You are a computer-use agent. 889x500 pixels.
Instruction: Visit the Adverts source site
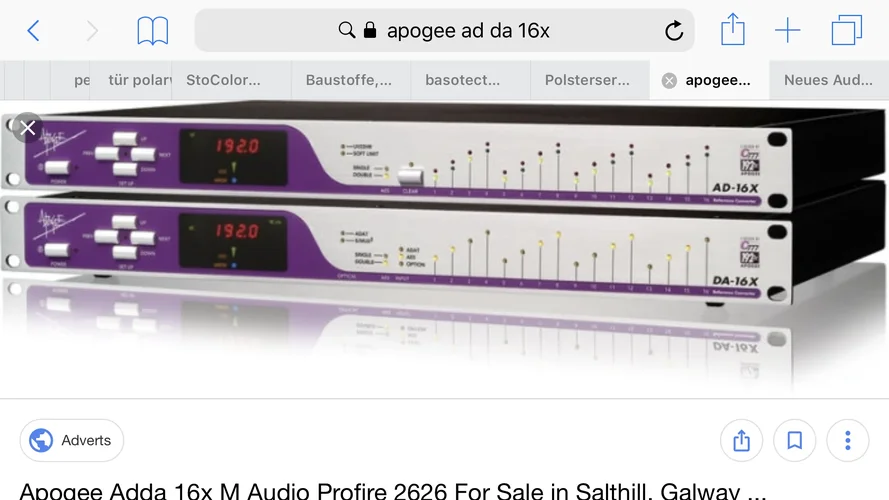(72, 440)
